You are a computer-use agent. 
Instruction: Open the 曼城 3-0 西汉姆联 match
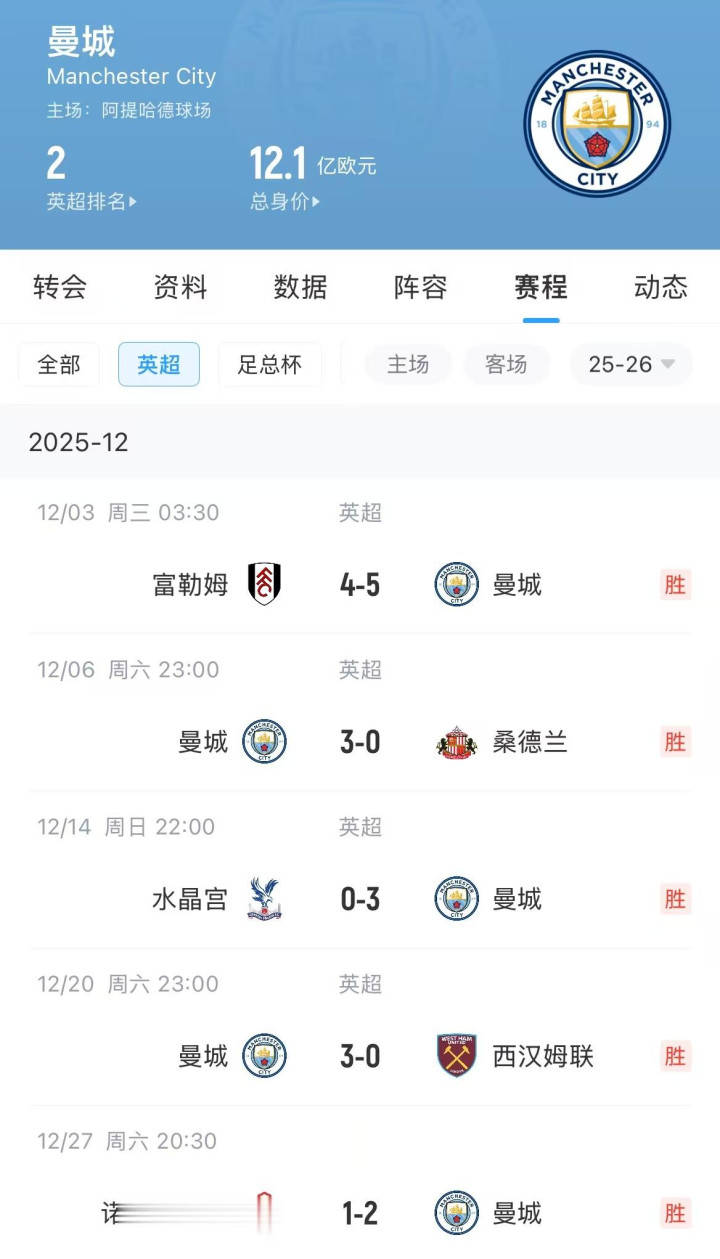click(x=360, y=1056)
